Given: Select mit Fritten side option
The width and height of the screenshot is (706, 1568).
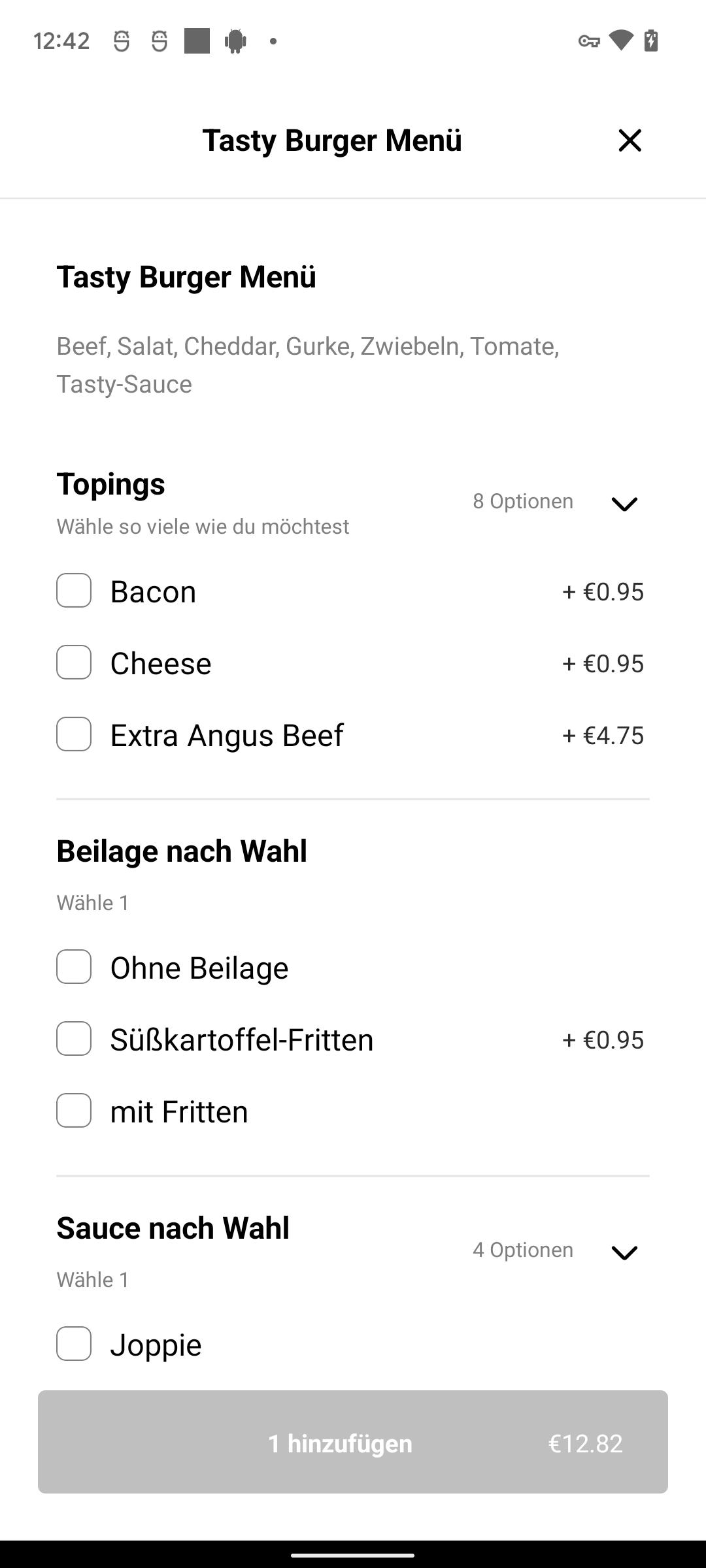Looking at the screenshot, I should pos(74,1111).
